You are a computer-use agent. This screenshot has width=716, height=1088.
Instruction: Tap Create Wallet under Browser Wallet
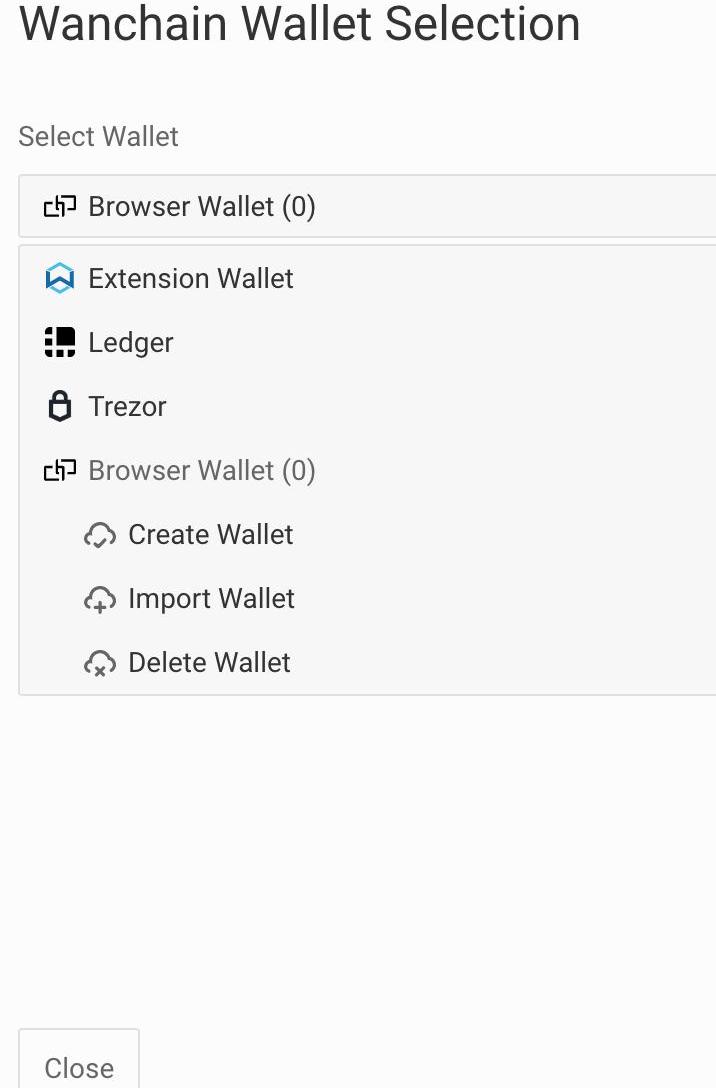210,535
